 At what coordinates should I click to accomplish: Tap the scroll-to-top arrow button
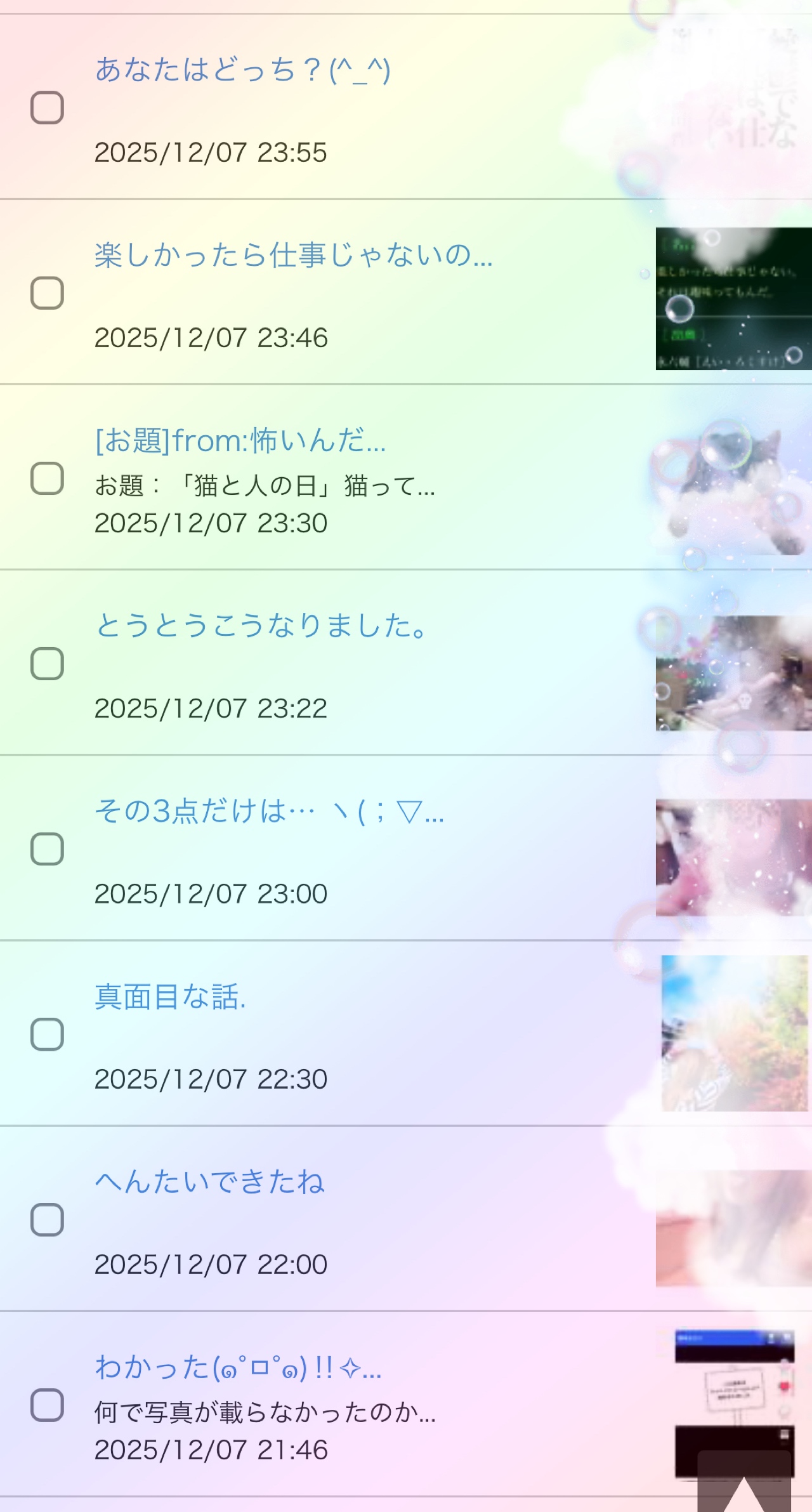(x=744, y=1483)
